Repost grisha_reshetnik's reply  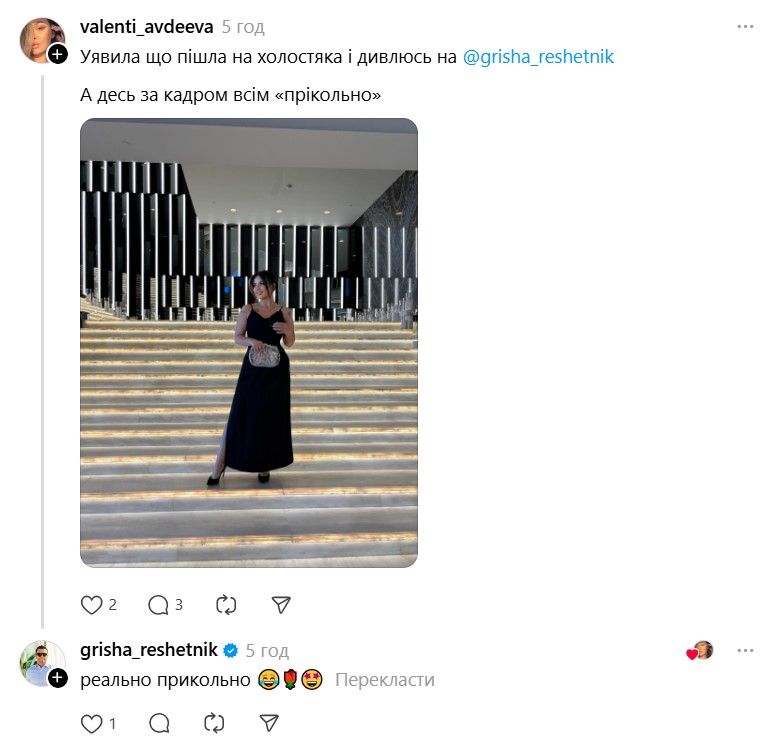click(214, 723)
